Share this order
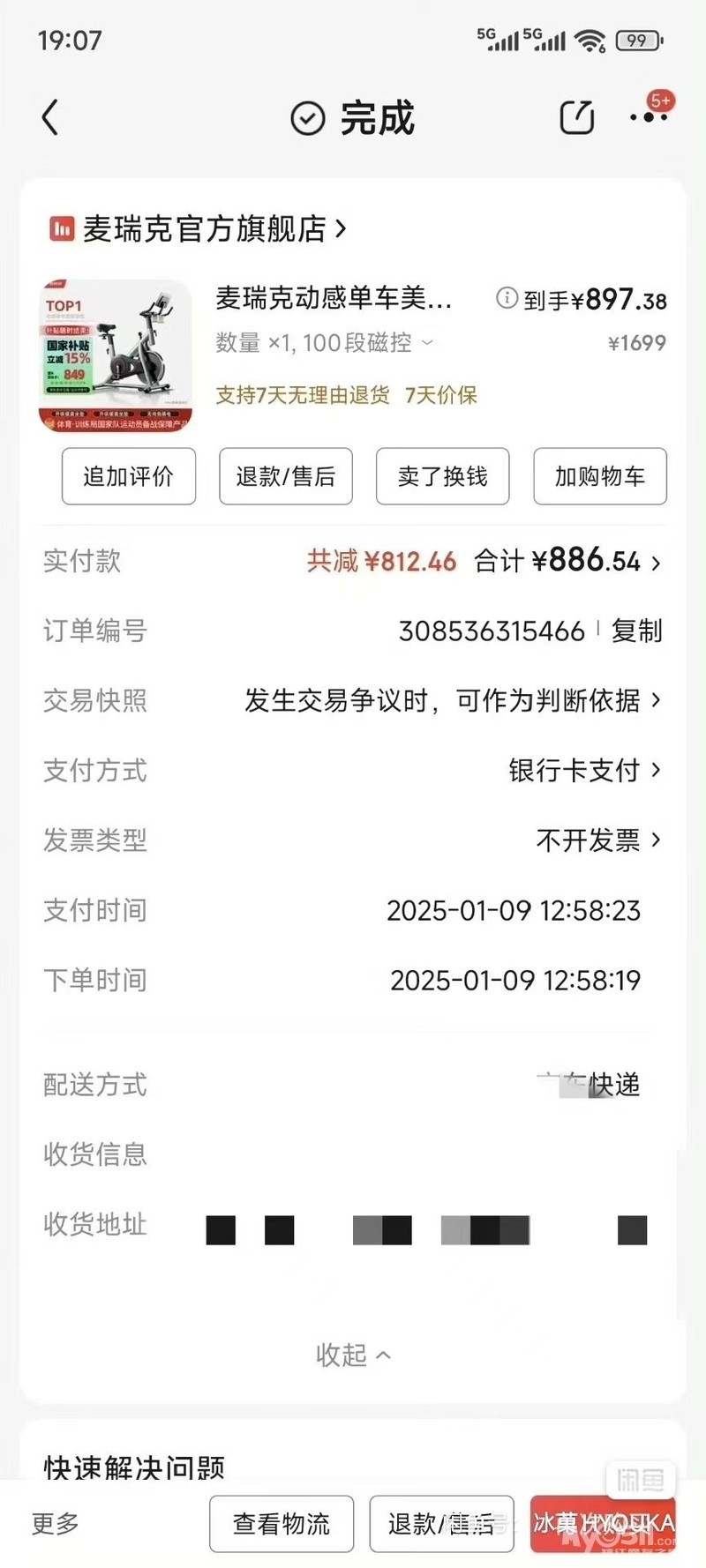Viewport: 706px width, 1568px height. pos(577,117)
